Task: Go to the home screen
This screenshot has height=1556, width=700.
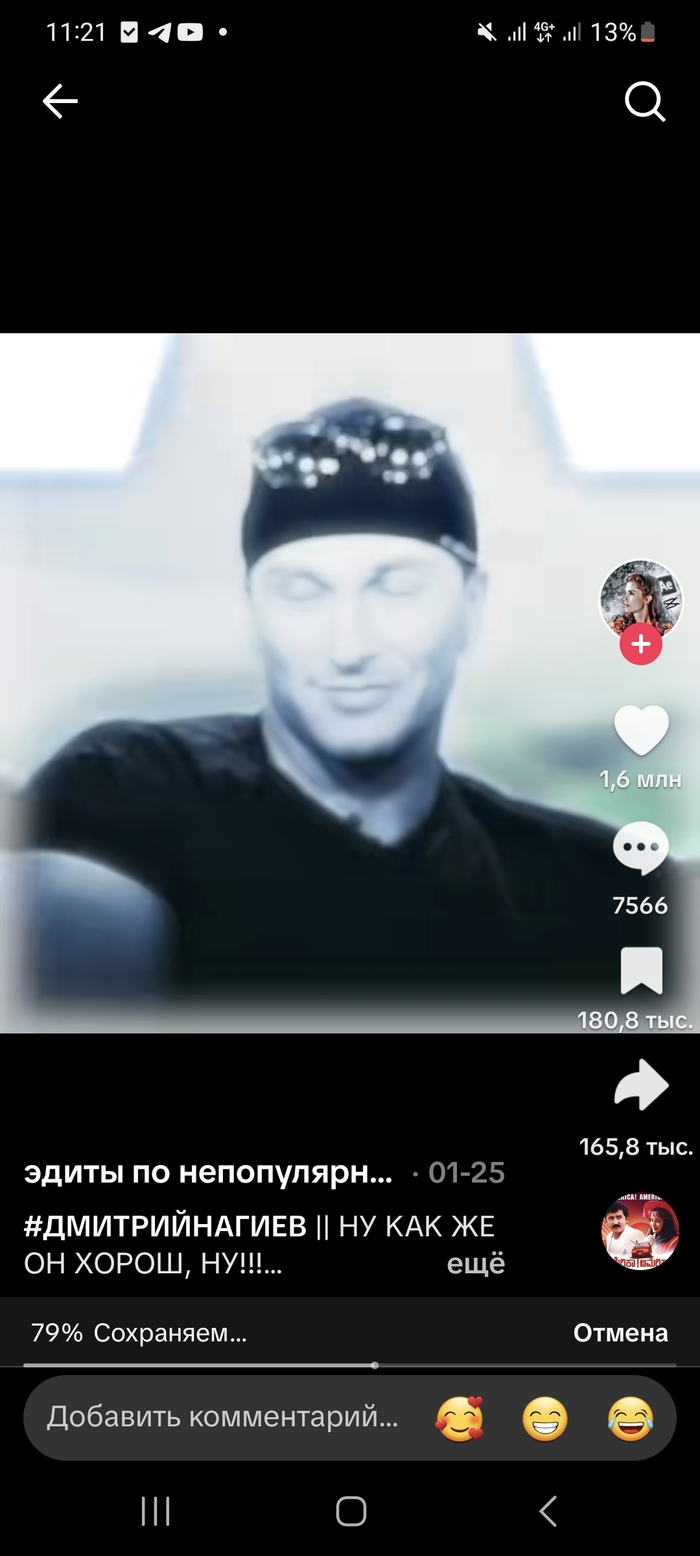Action: (350, 1511)
